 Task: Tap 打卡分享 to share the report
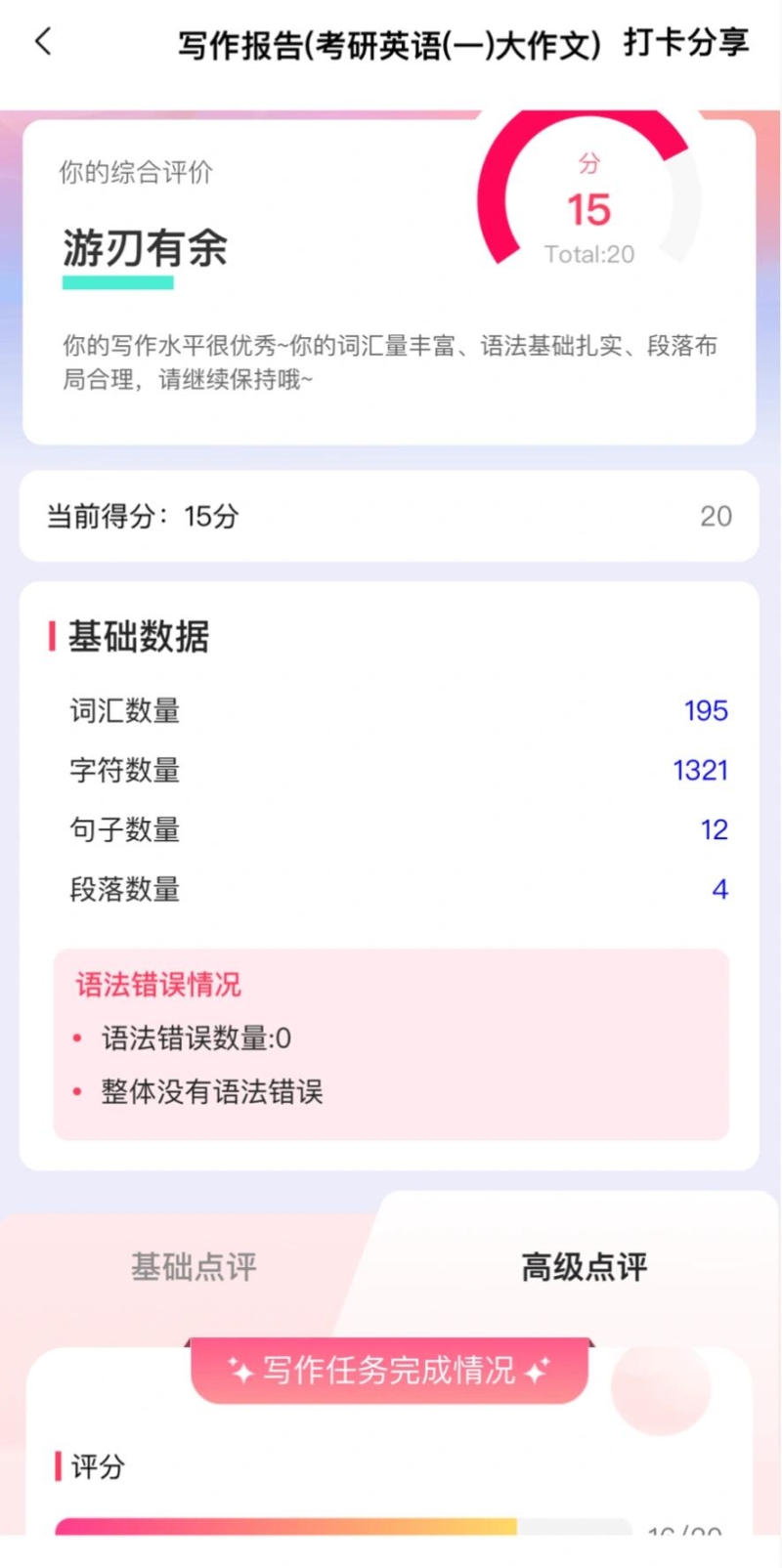685,42
